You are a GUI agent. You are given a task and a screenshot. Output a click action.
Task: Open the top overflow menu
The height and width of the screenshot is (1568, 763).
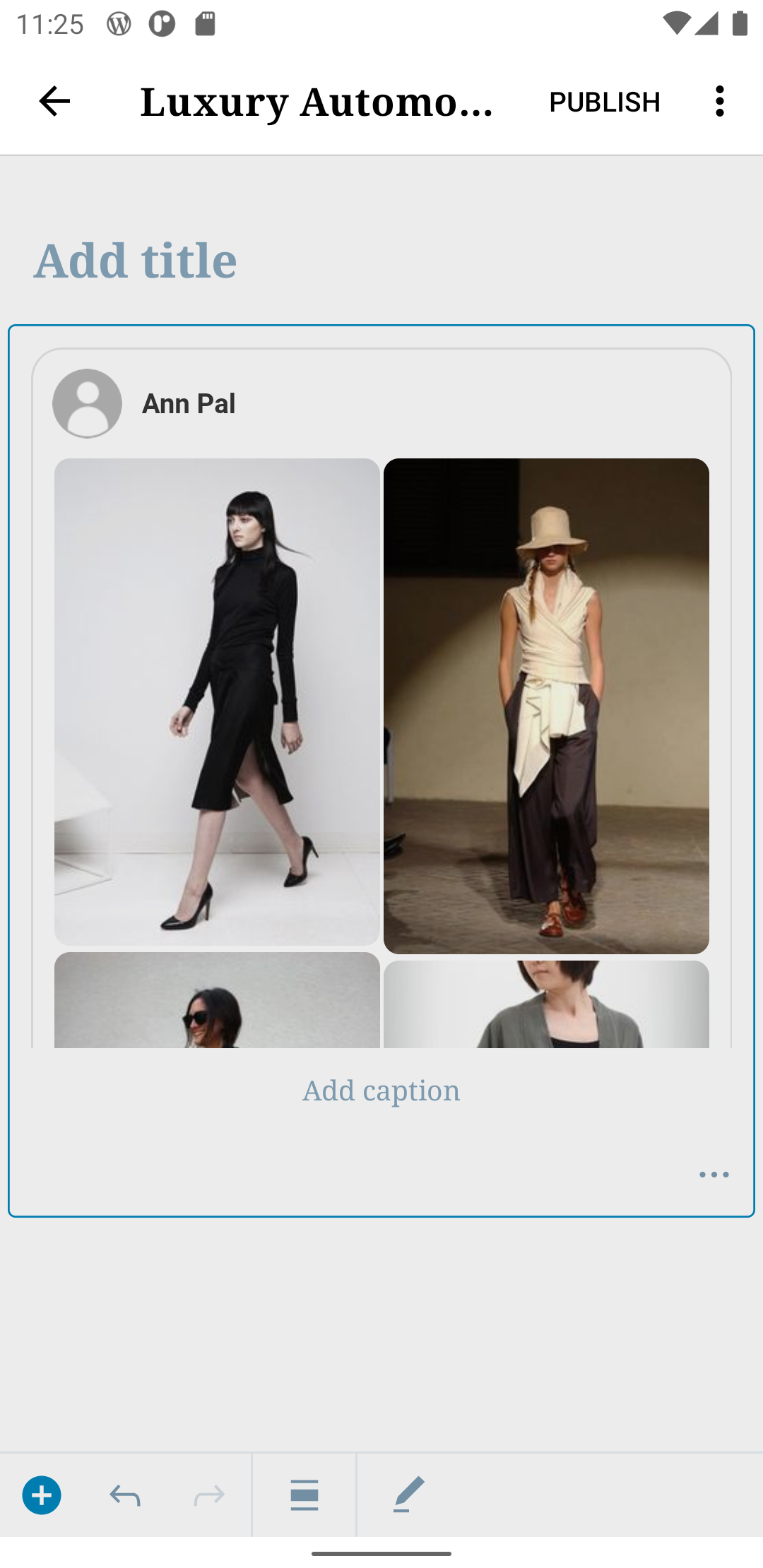pyautogui.click(x=720, y=102)
